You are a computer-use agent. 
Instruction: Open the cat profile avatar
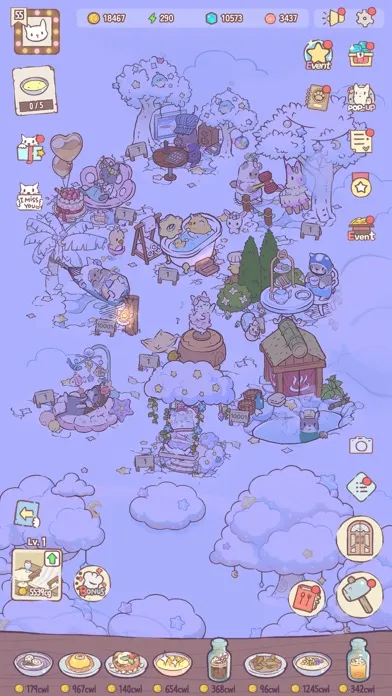click(x=36, y=31)
